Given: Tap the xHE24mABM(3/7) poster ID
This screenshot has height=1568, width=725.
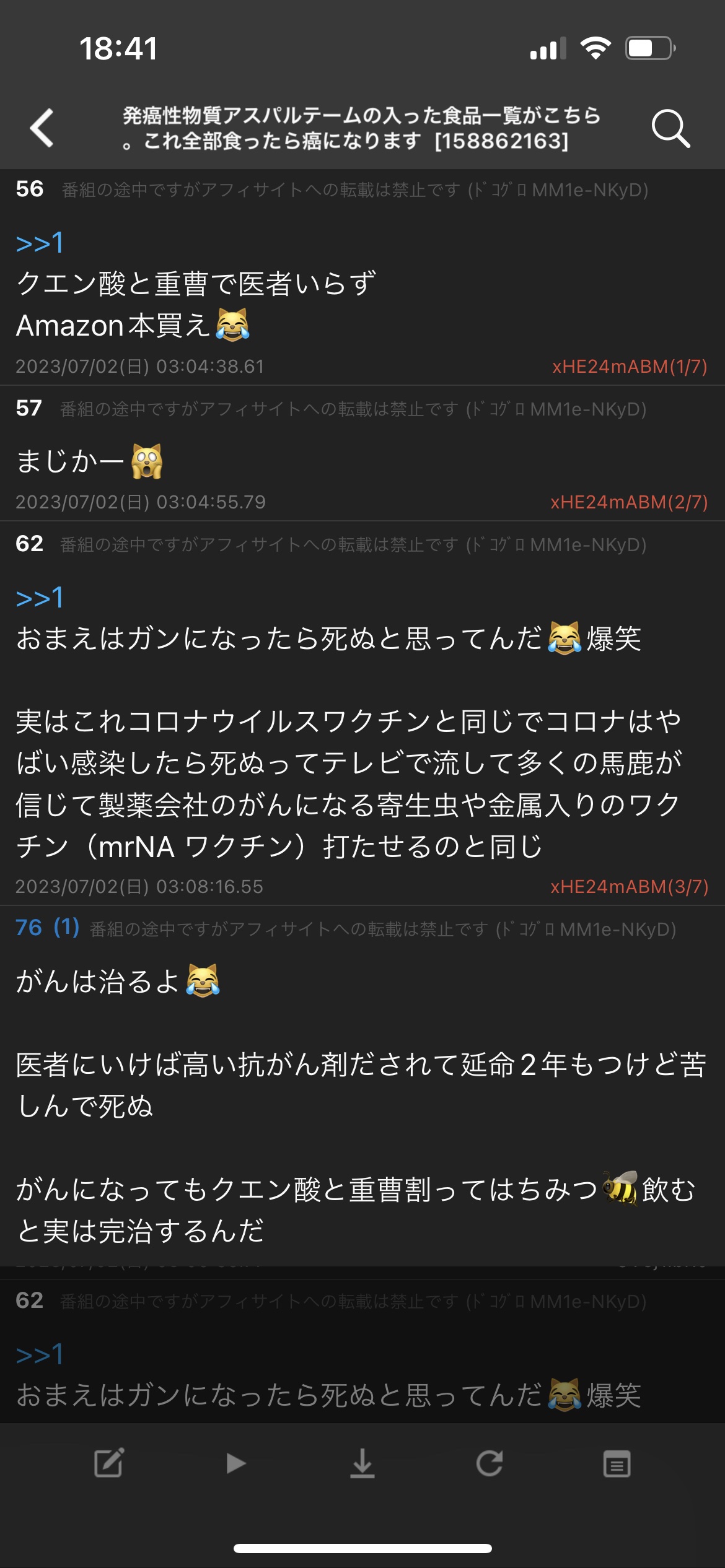Looking at the screenshot, I should tap(629, 887).
